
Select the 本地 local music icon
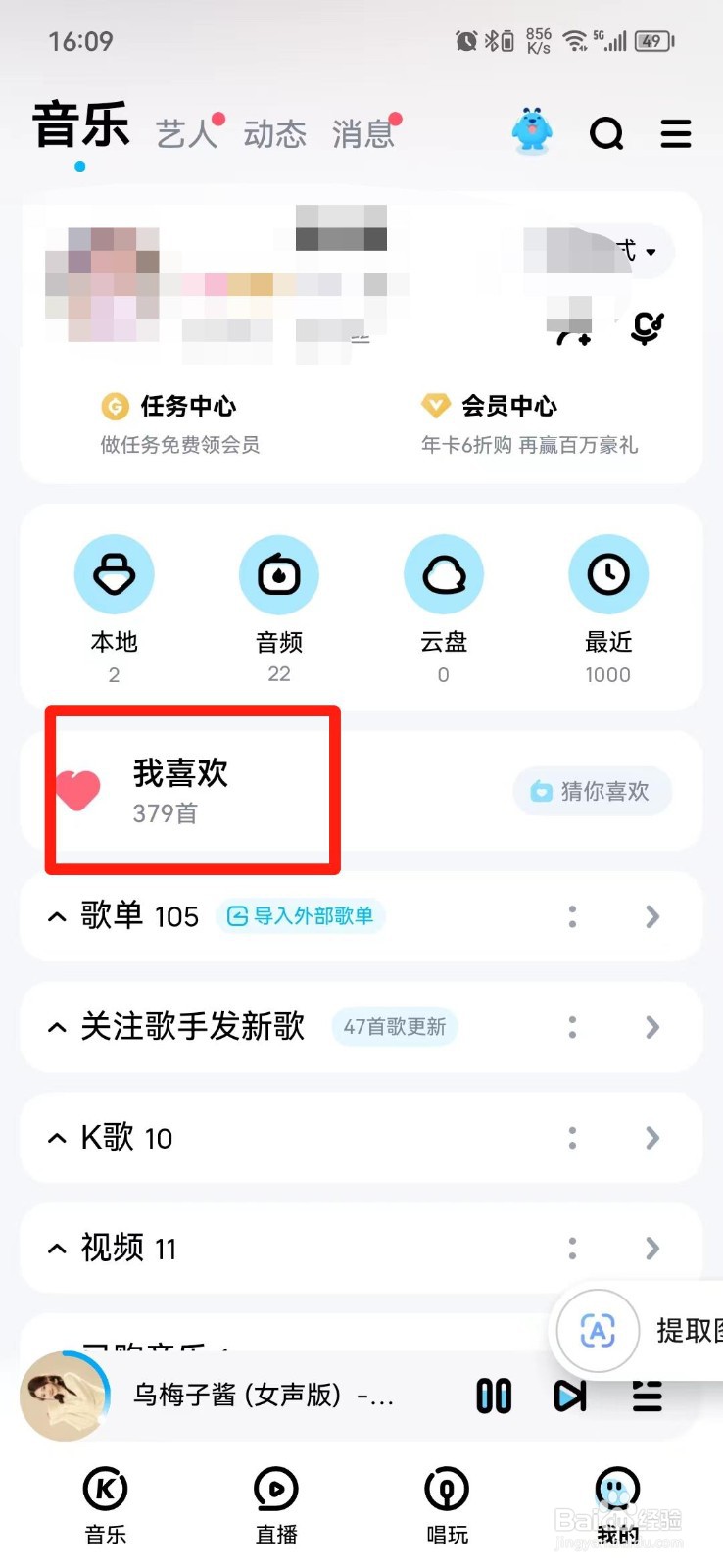pos(115,574)
